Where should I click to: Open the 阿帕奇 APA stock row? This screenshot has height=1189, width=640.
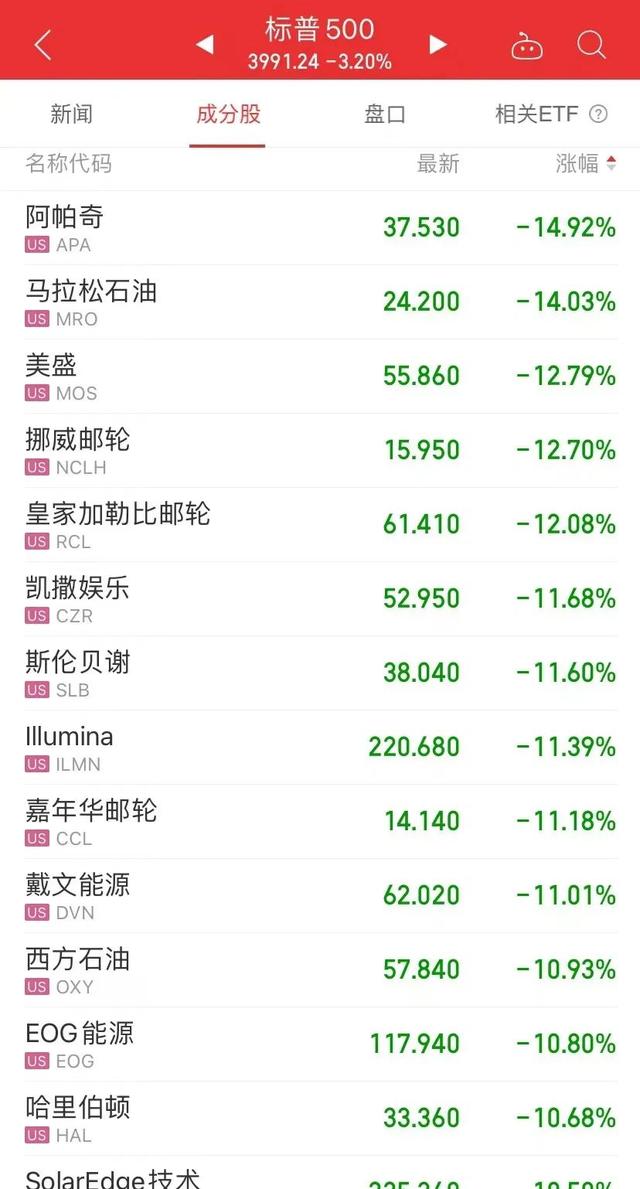click(320, 228)
